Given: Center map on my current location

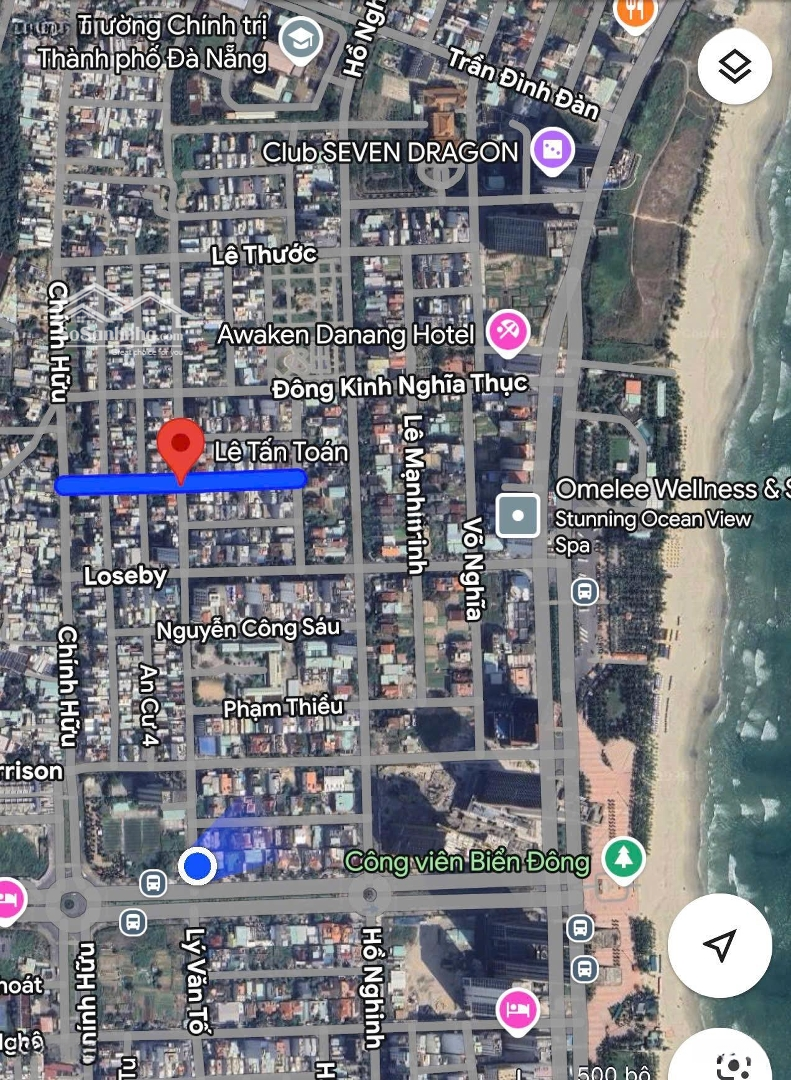Looking at the screenshot, I should [x=719, y=944].
